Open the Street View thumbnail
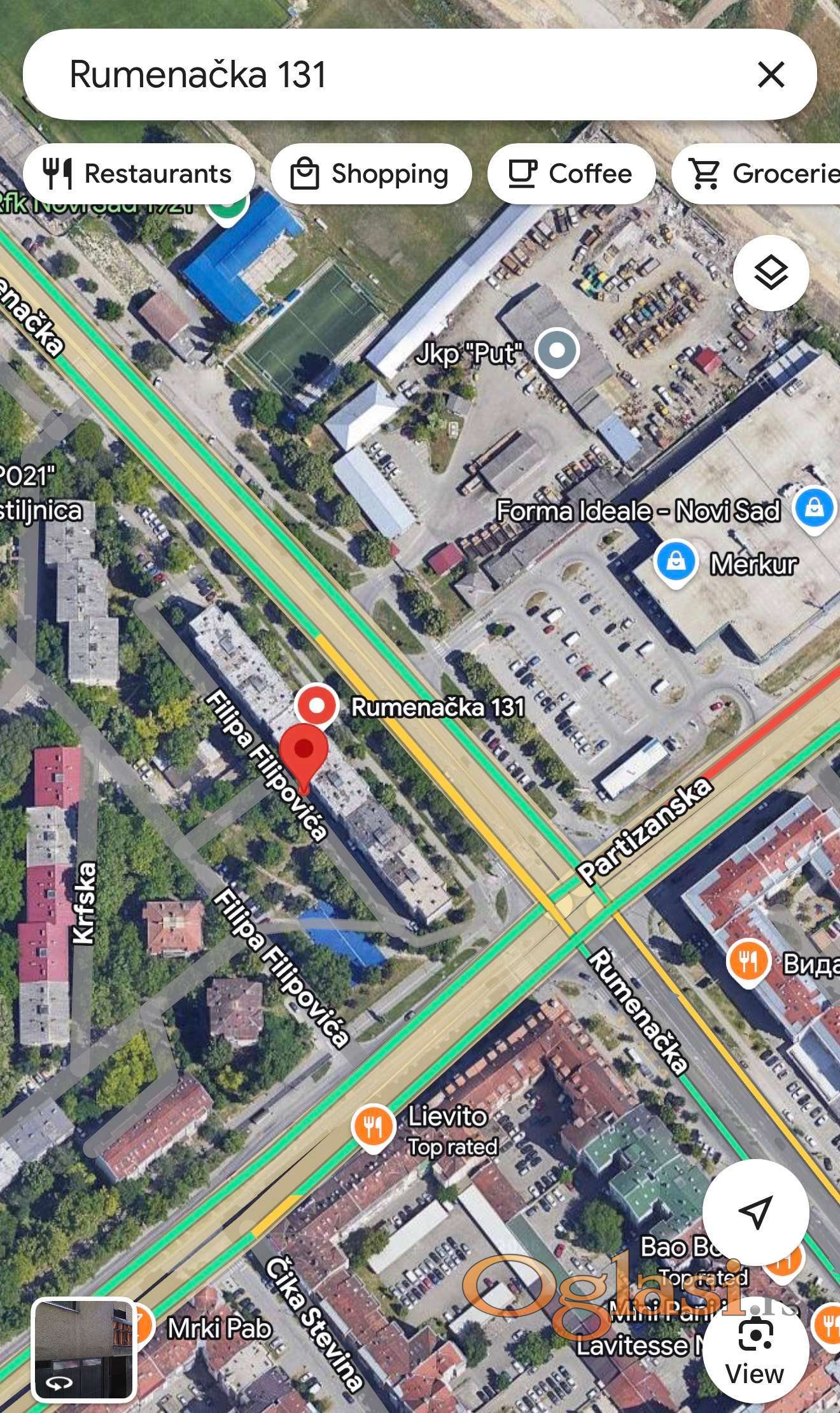Screen dimensions: 840x1413 pyautogui.click(x=83, y=1349)
